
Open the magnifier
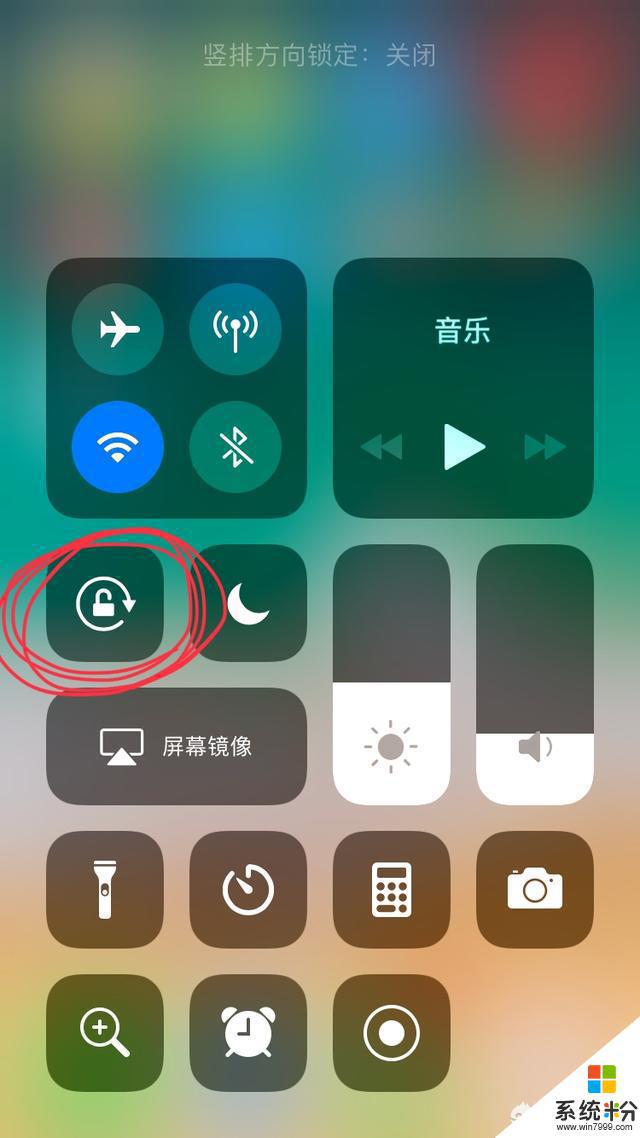pyautogui.click(x=105, y=1033)
